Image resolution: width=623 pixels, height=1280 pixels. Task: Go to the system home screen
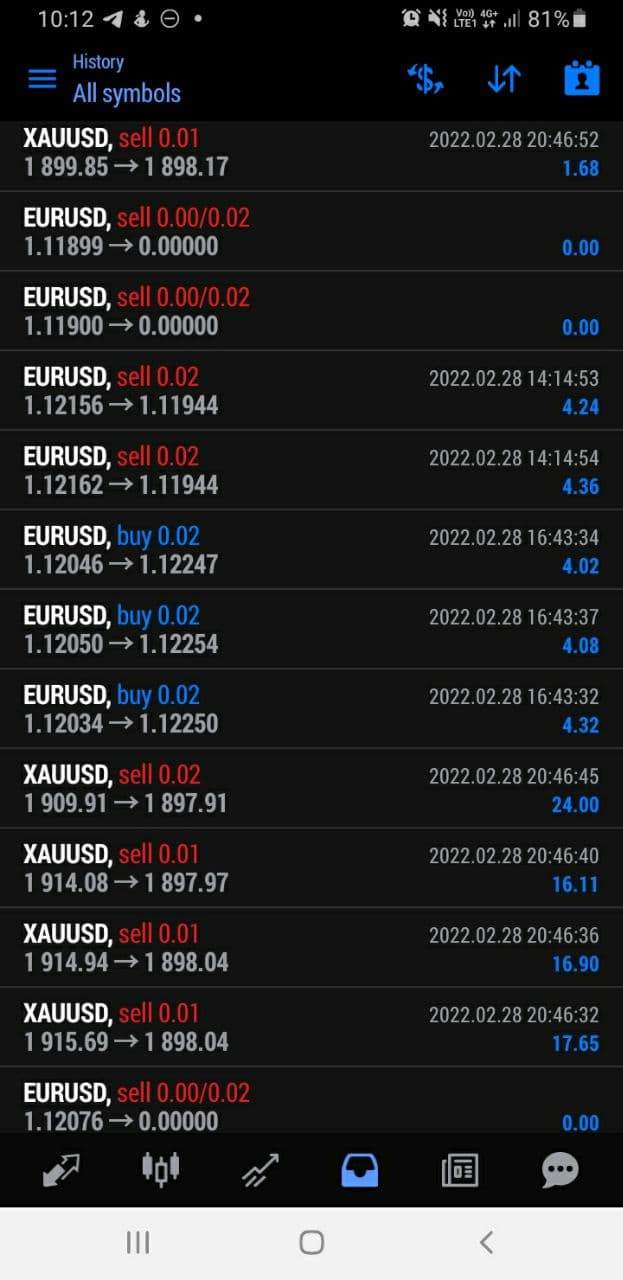(x=311, y=1243)
